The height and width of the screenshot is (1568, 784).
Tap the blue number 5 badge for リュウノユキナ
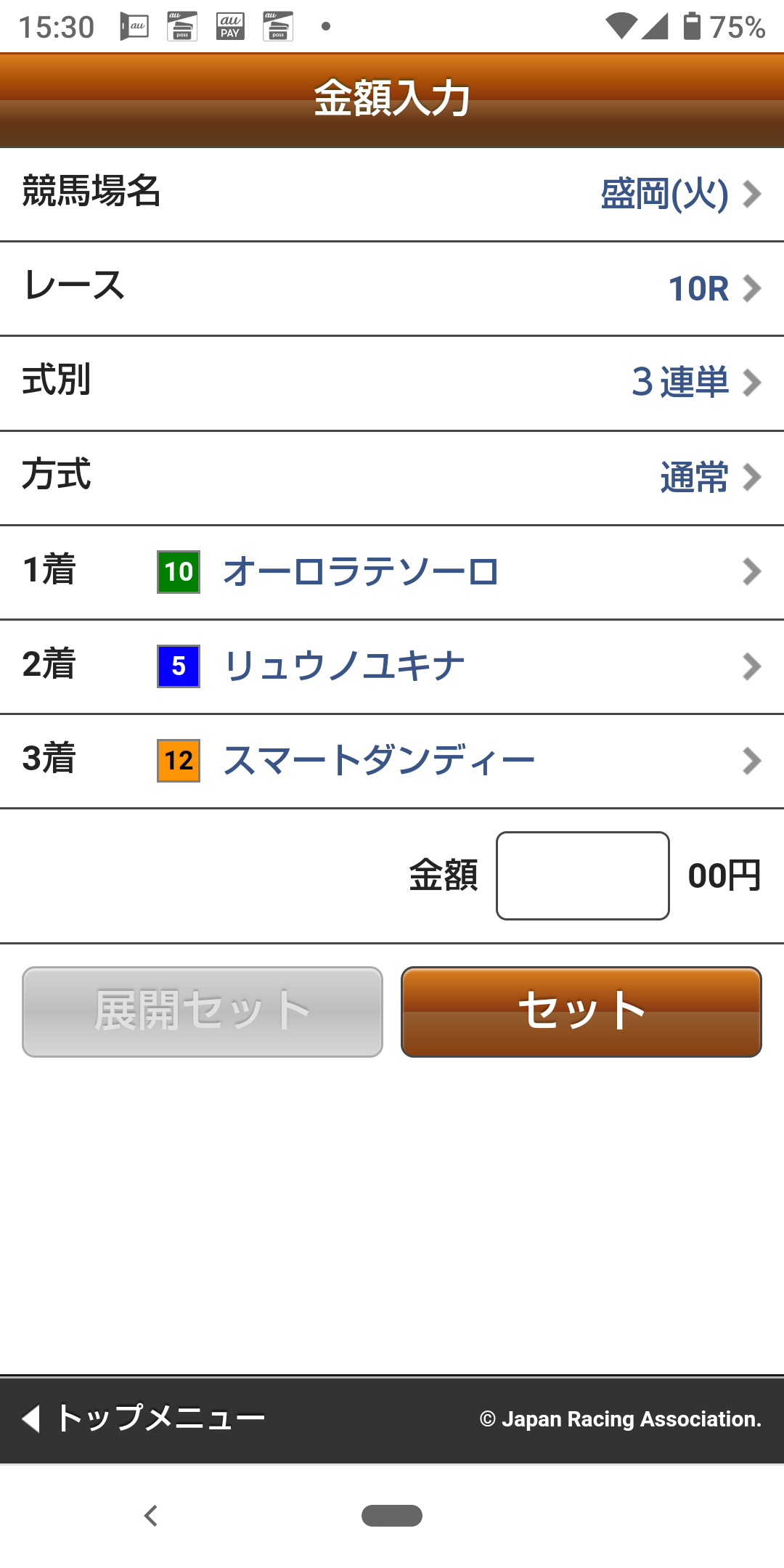[x=178, y=666]
